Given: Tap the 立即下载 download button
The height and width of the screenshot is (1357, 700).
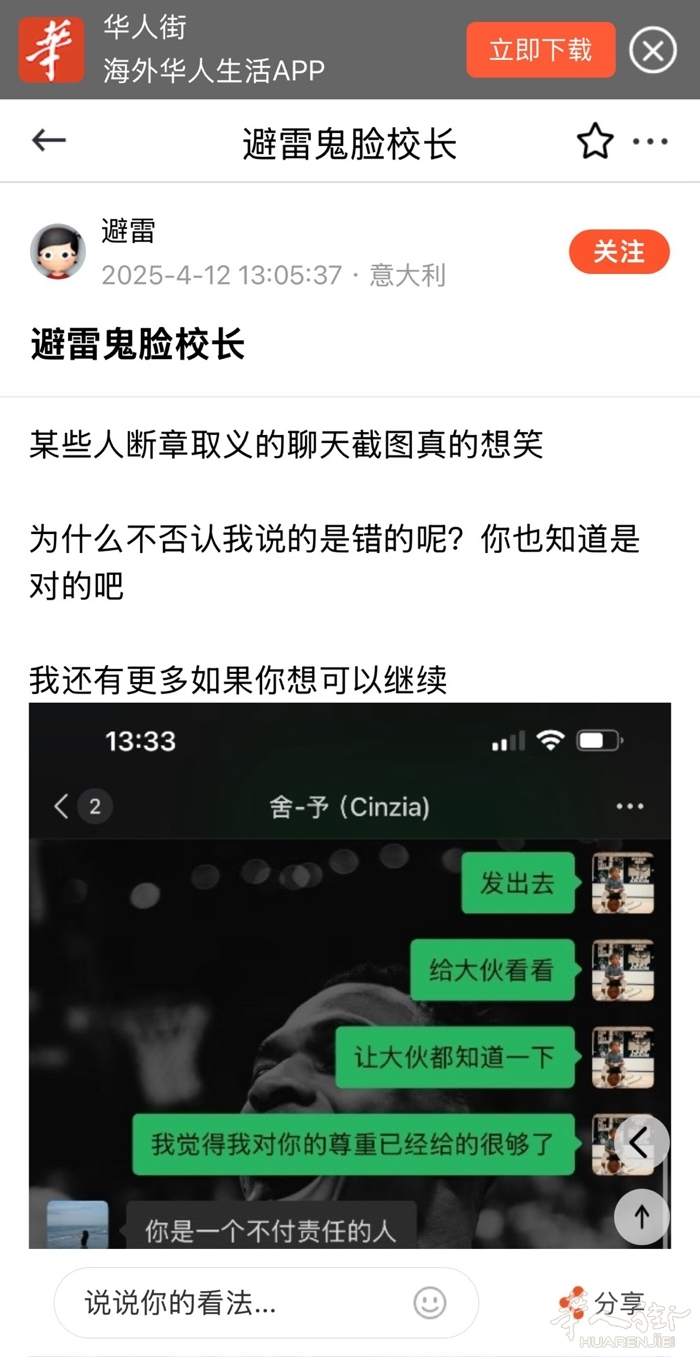Looking at the screenshot, I should click(540, 50).
